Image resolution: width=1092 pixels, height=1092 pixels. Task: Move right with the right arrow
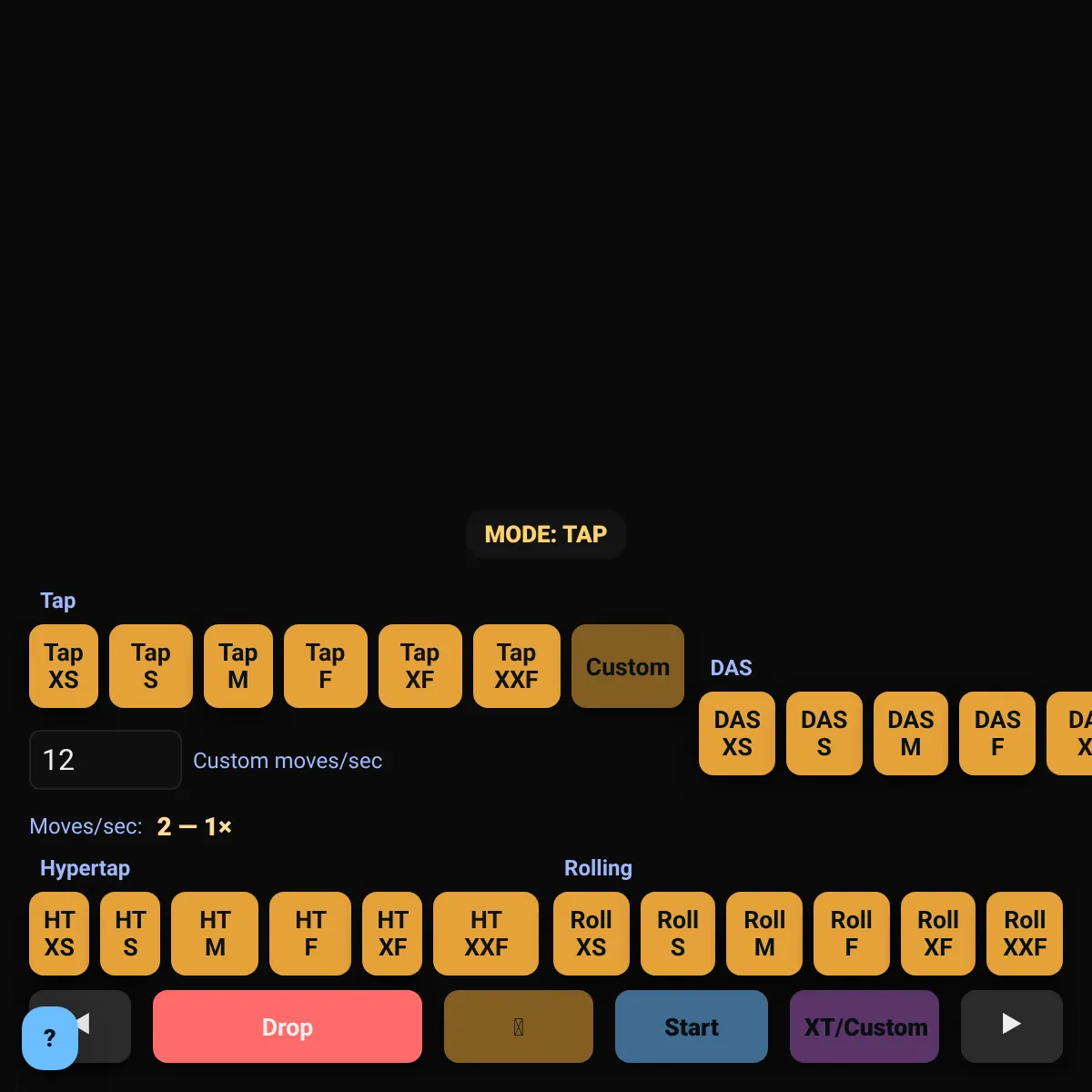[1011, 1026]
